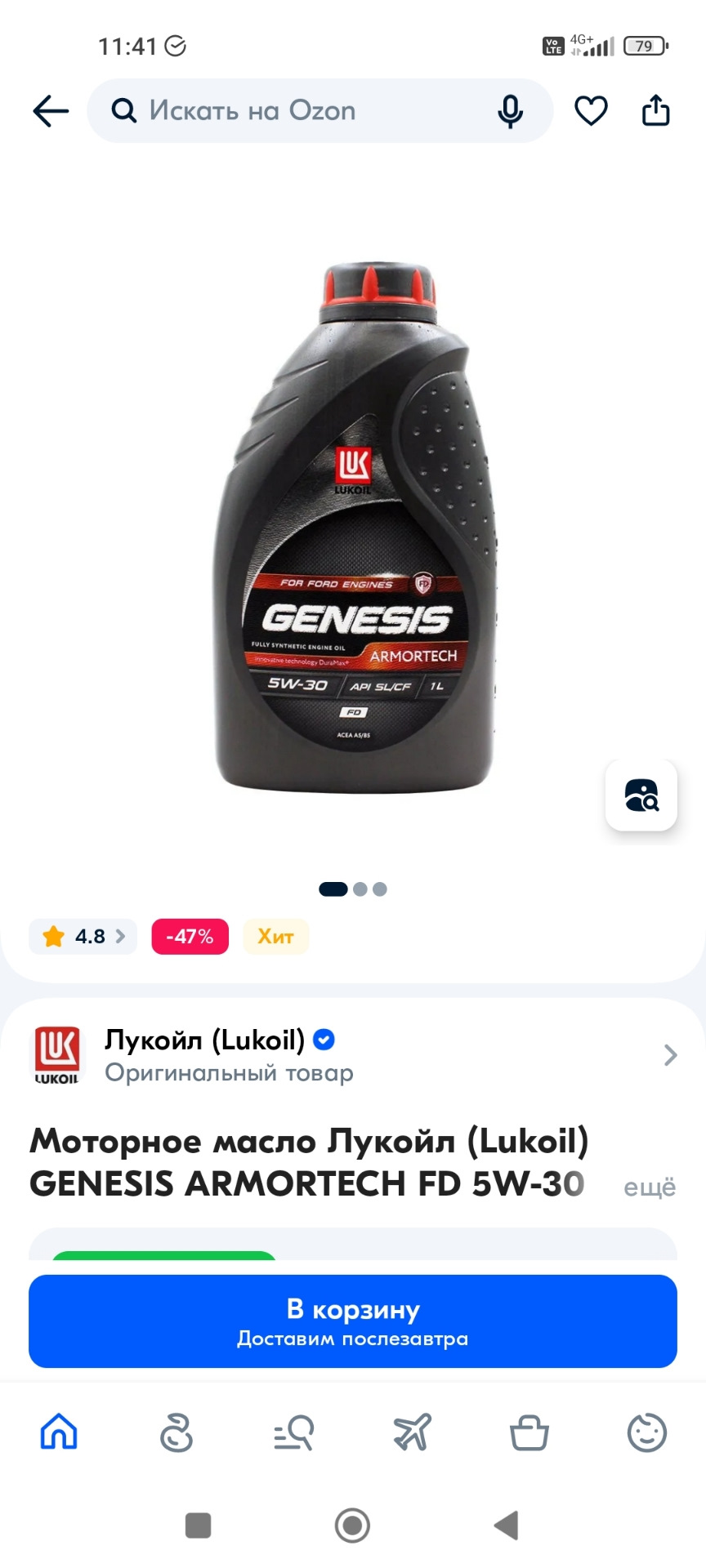Open the shopping cart tab
706x1568 pixels.
(x=529, y=1432)
